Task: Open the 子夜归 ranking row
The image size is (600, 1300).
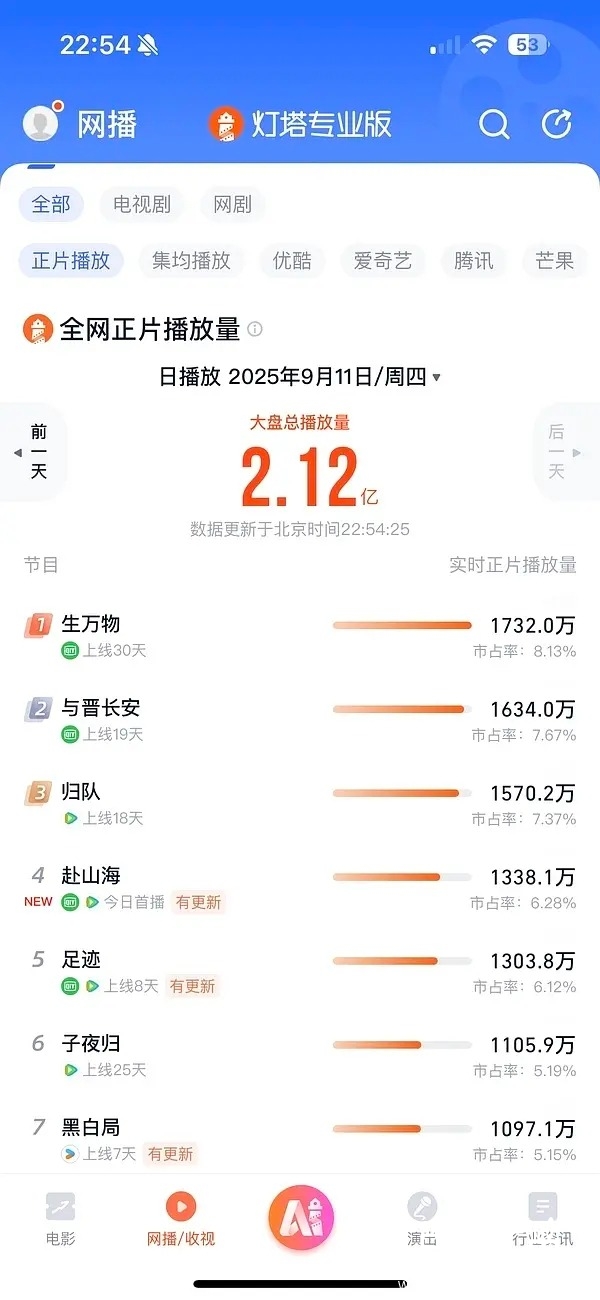Action: [300, 1056]
